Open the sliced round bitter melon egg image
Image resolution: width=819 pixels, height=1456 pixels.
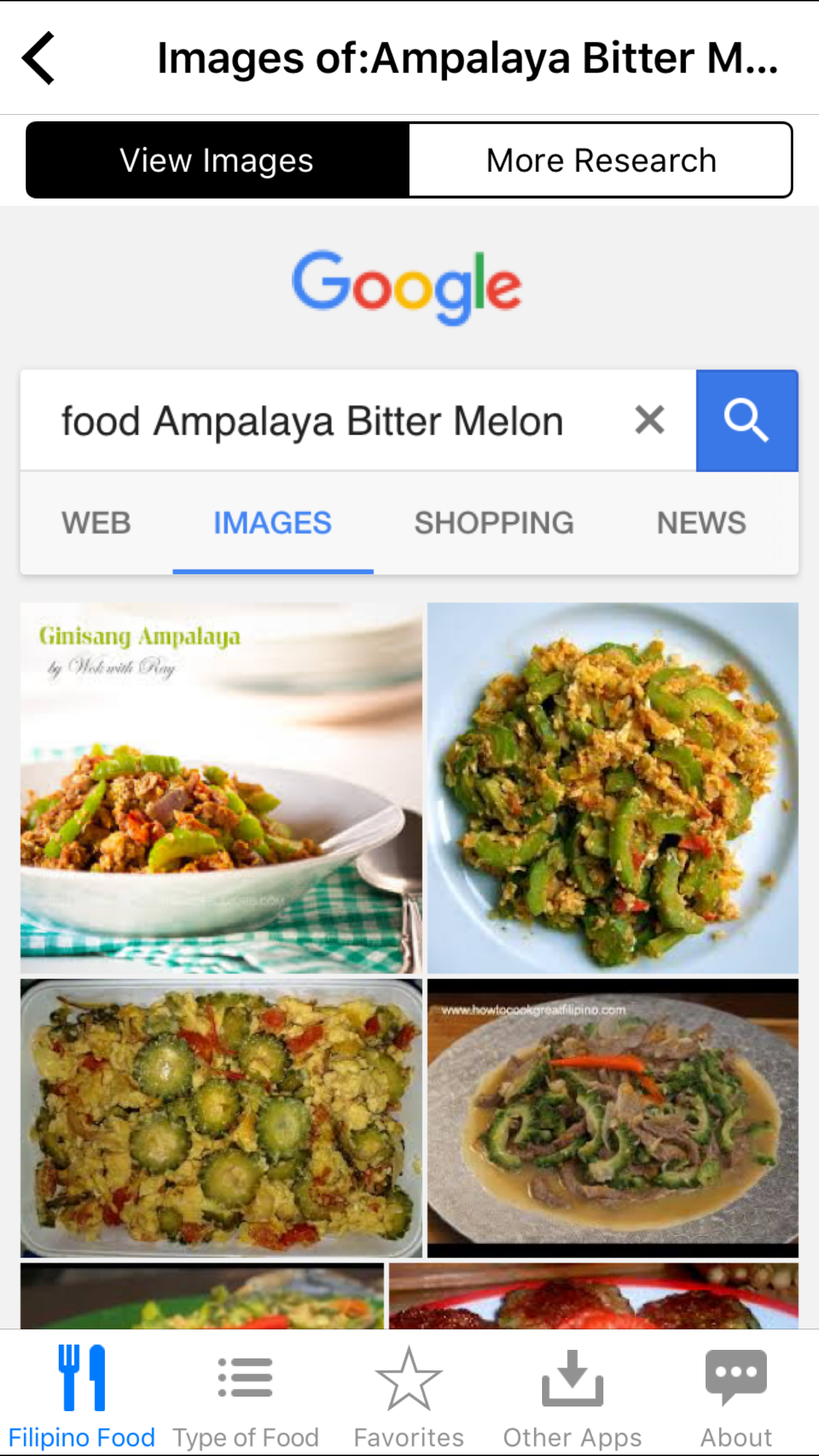221,1118
